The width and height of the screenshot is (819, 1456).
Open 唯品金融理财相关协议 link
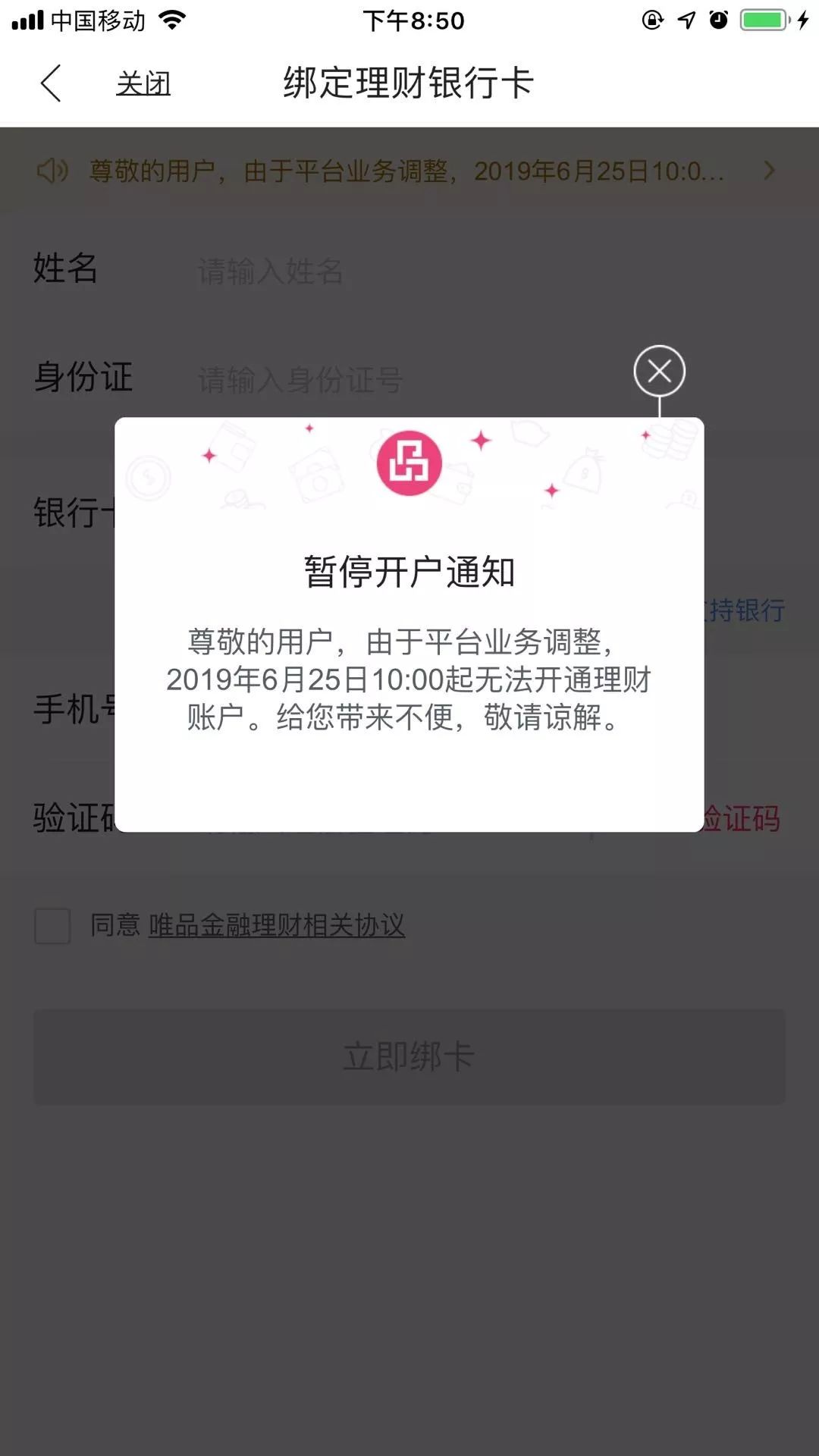click(276, 925)
